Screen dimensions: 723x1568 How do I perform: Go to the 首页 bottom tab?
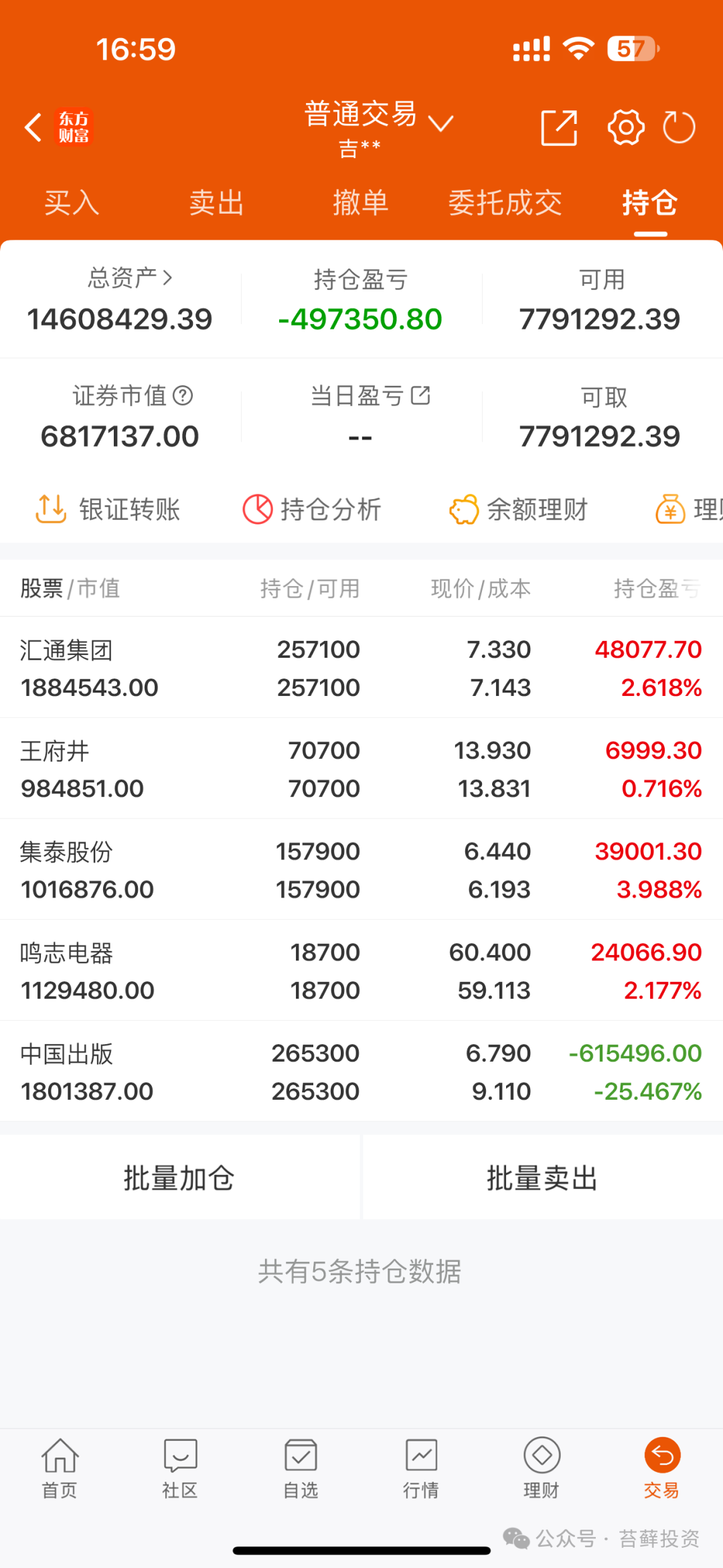pyautogui.click(x=60, y=1469)
